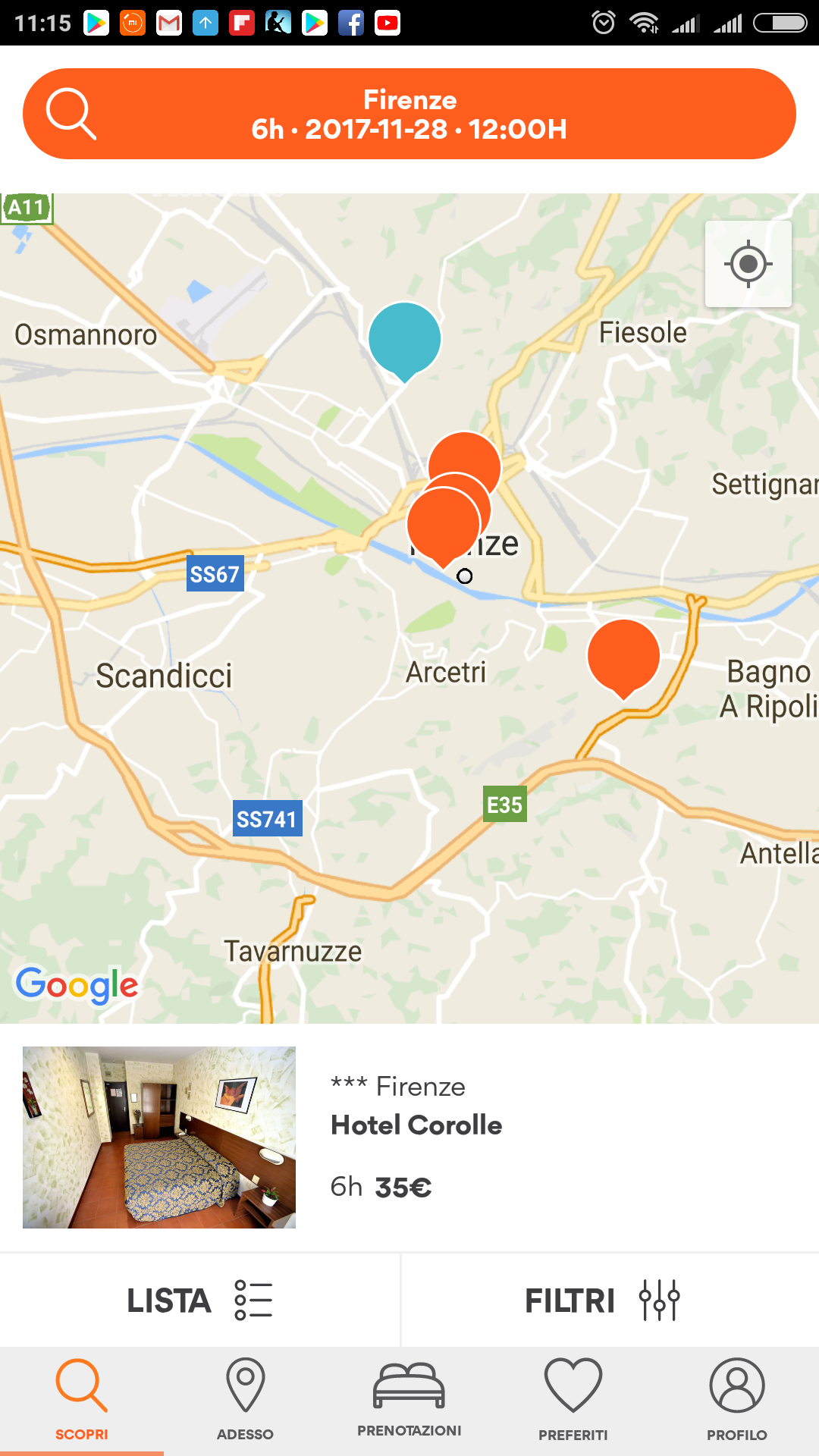Switch to the Scopri tab

82,1400
